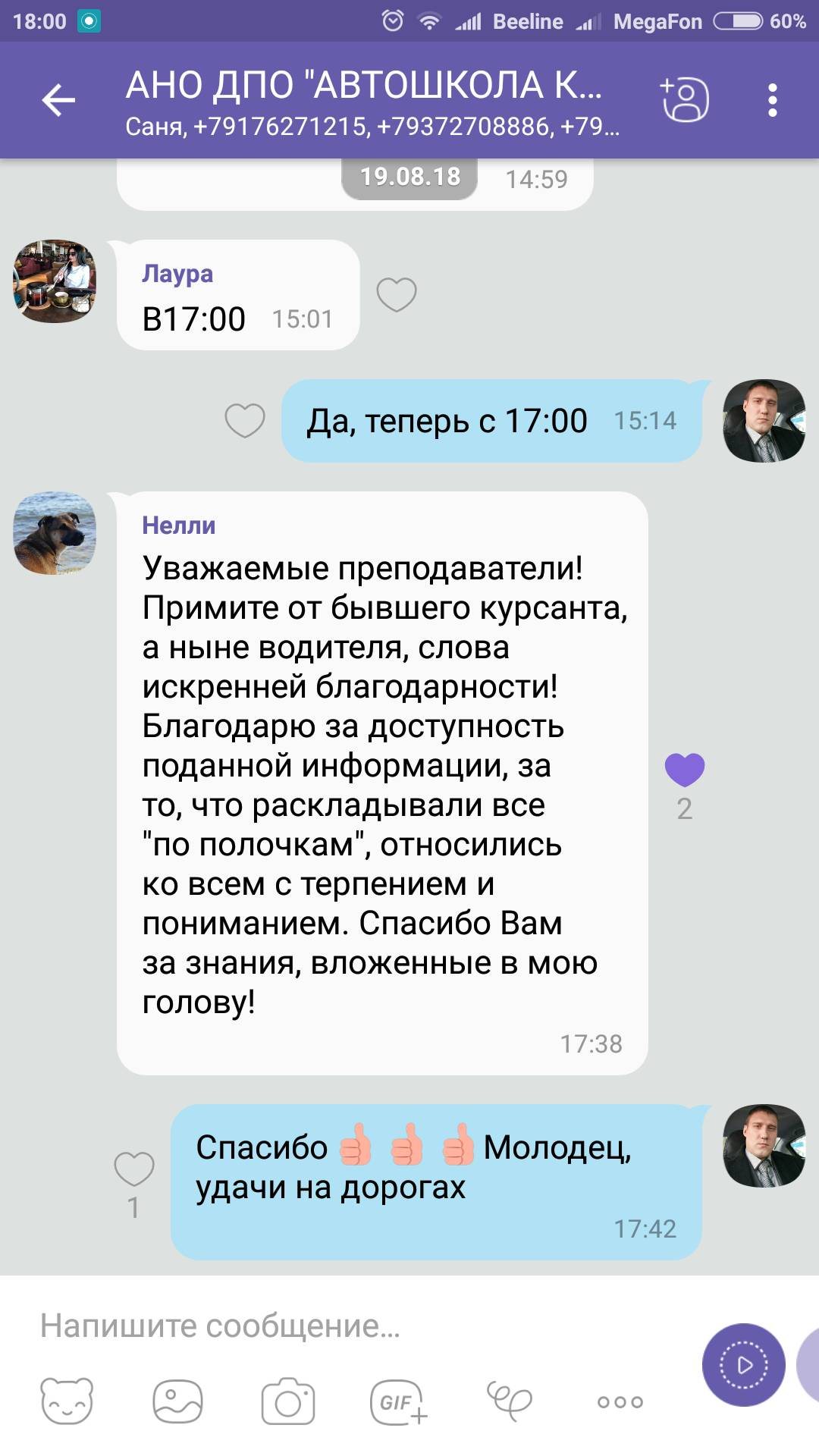The height and width of the screenshot is (1456, 819).
Task: Open the three-dot overflow menu
Action: point(772,100)
